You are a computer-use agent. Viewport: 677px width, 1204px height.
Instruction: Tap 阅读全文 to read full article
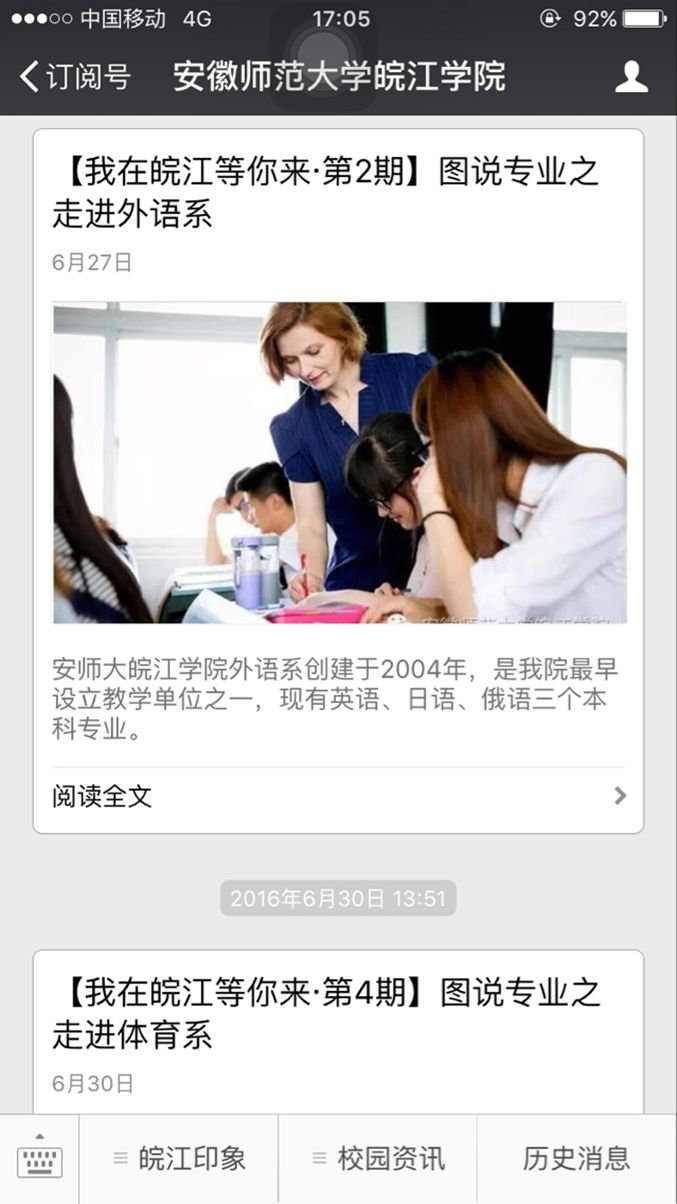point(339,796)
